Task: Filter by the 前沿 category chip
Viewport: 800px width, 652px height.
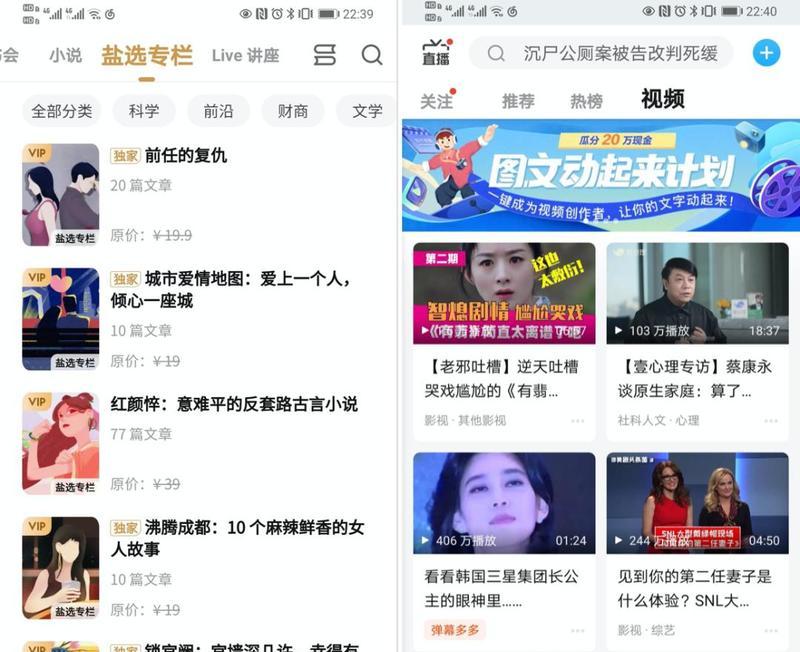Action: [218, 111]
